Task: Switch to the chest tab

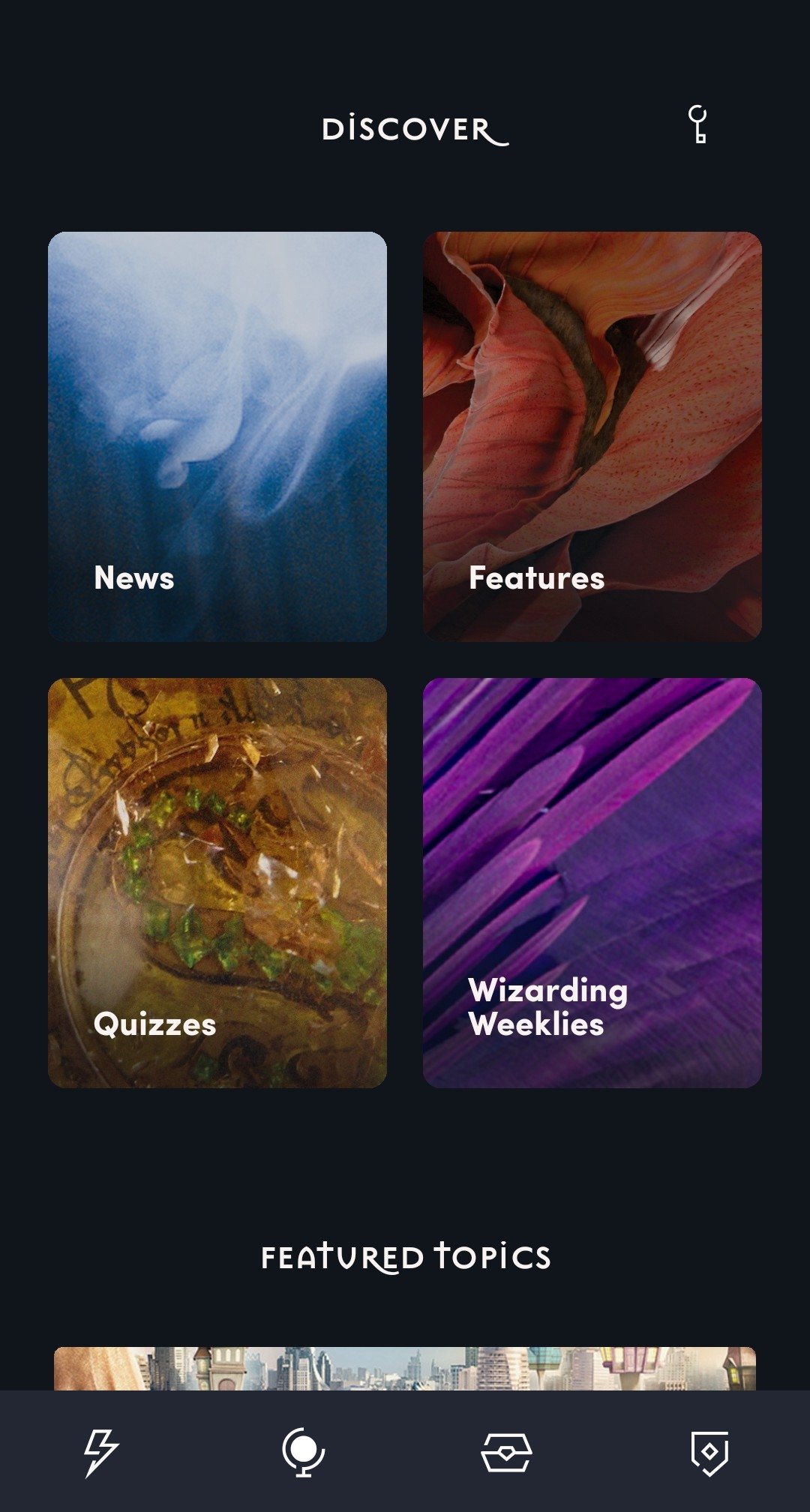Action: click(x=506, y=1452)
